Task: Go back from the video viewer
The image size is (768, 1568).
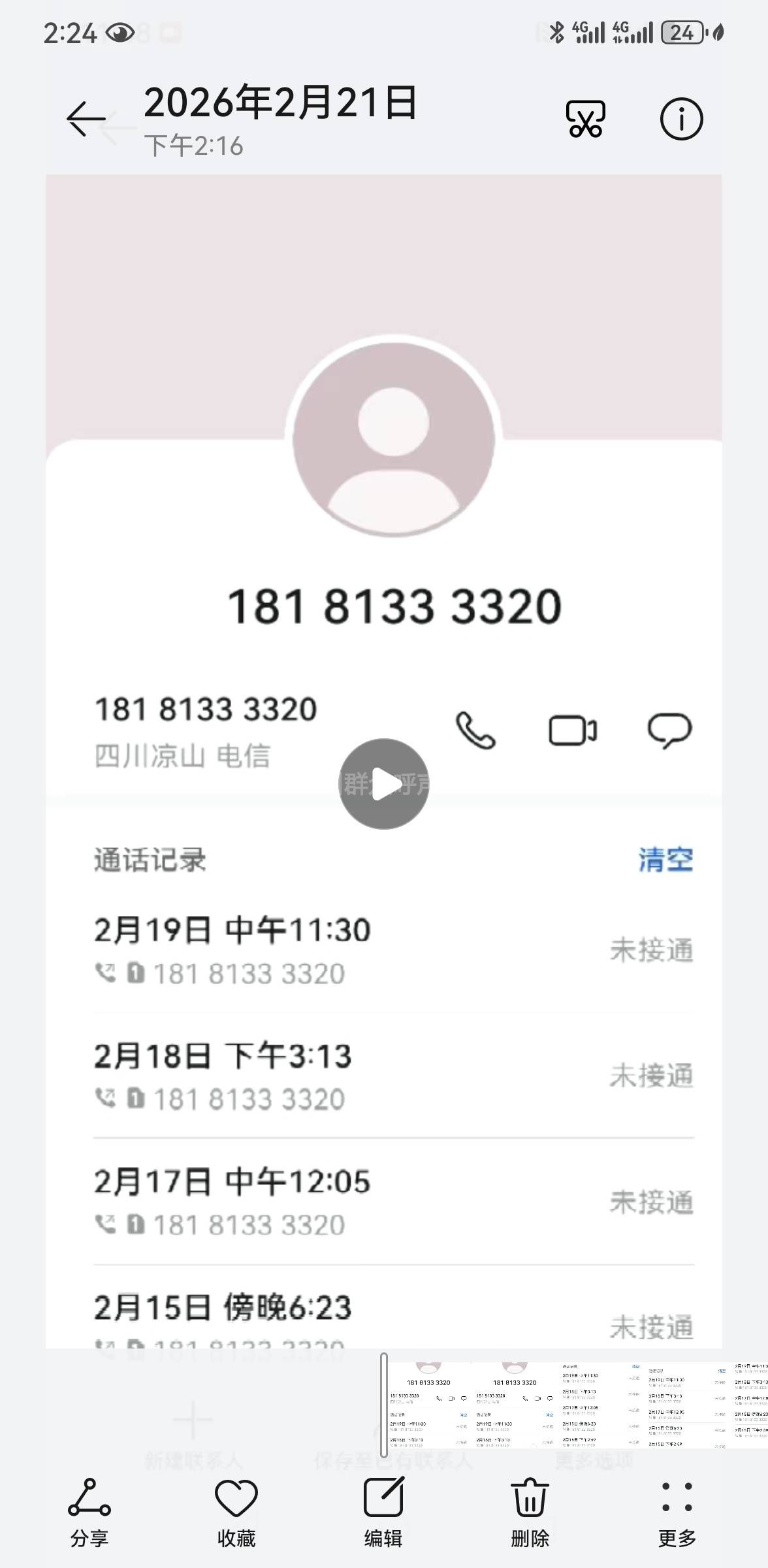Action: (x=86, y=119)
